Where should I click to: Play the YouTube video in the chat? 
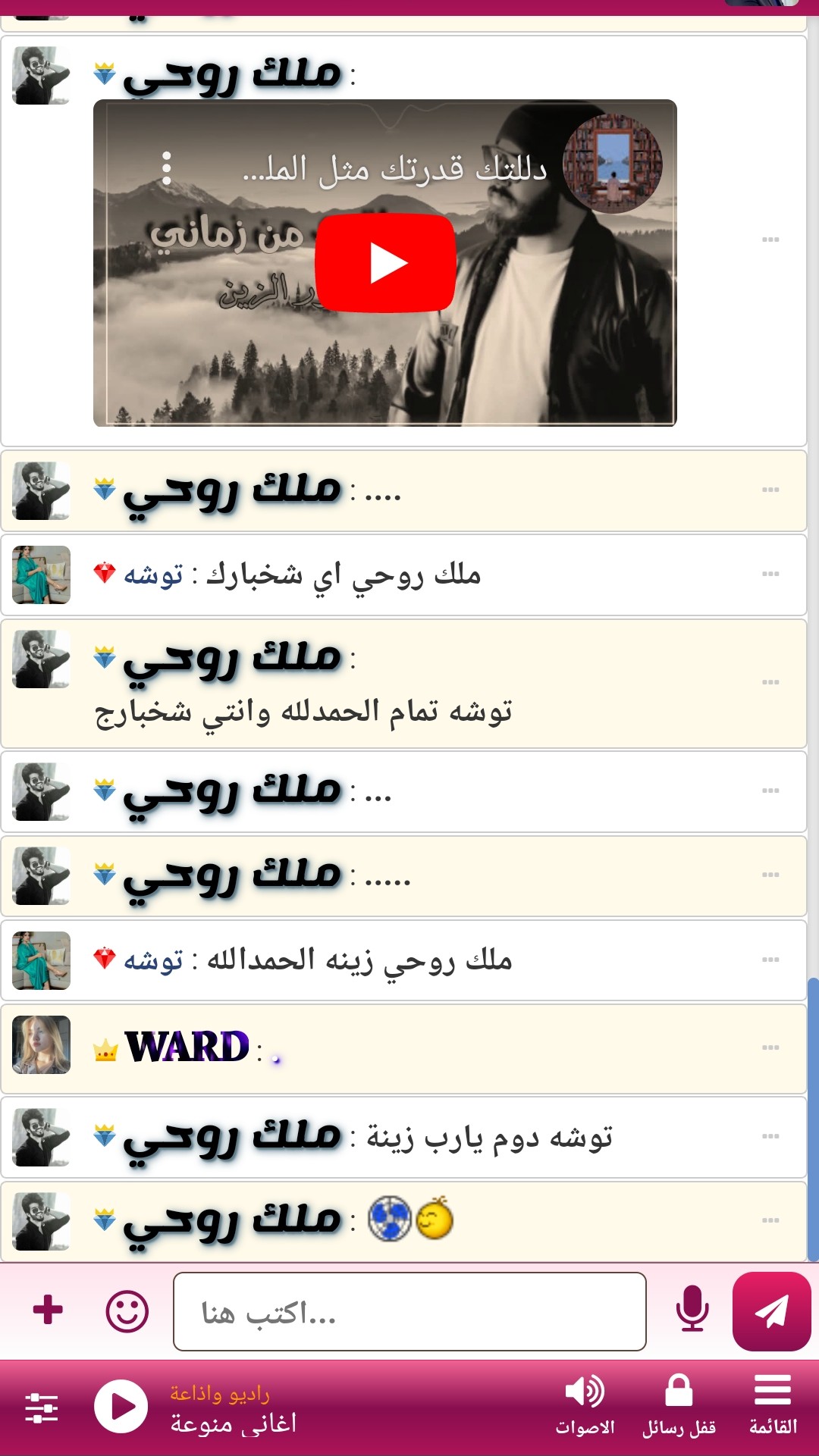[x=385, y=263]
